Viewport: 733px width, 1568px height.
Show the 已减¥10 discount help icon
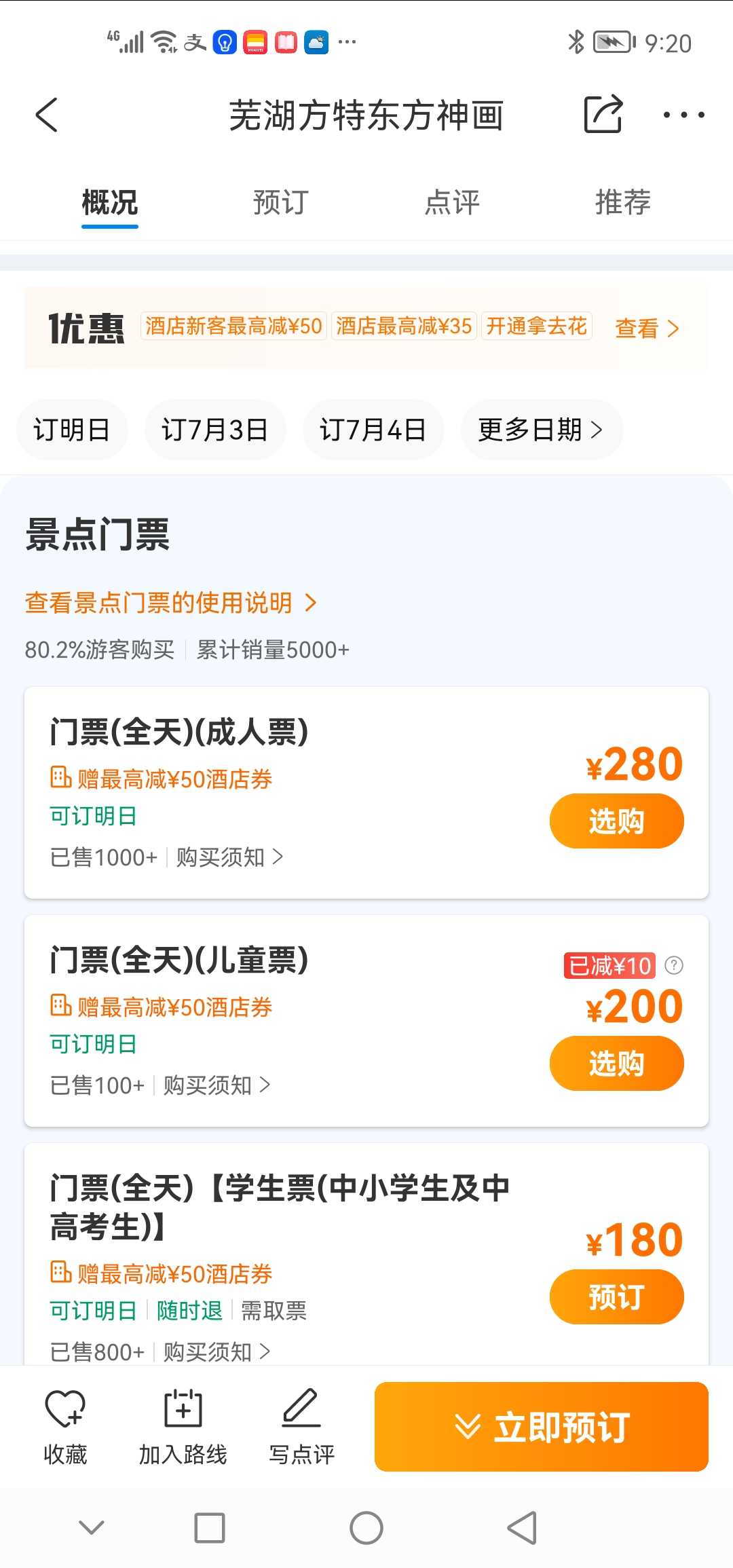[674, 965]
